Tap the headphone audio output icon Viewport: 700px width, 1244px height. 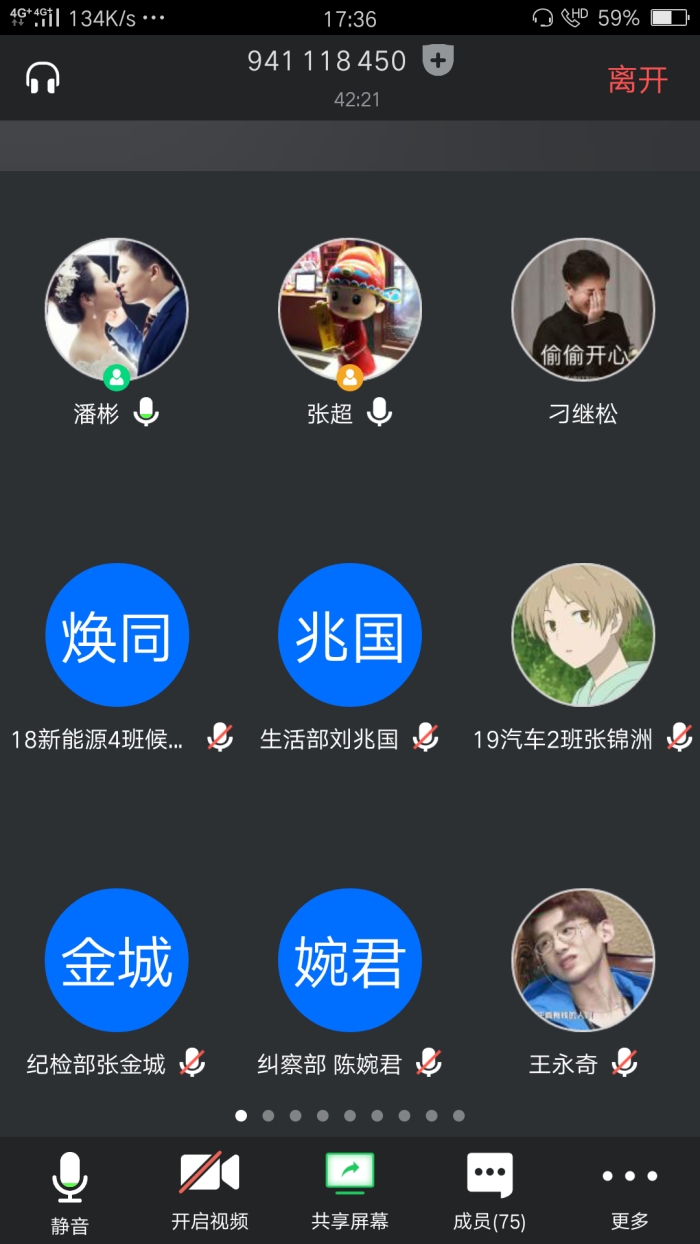click(43, 78)
